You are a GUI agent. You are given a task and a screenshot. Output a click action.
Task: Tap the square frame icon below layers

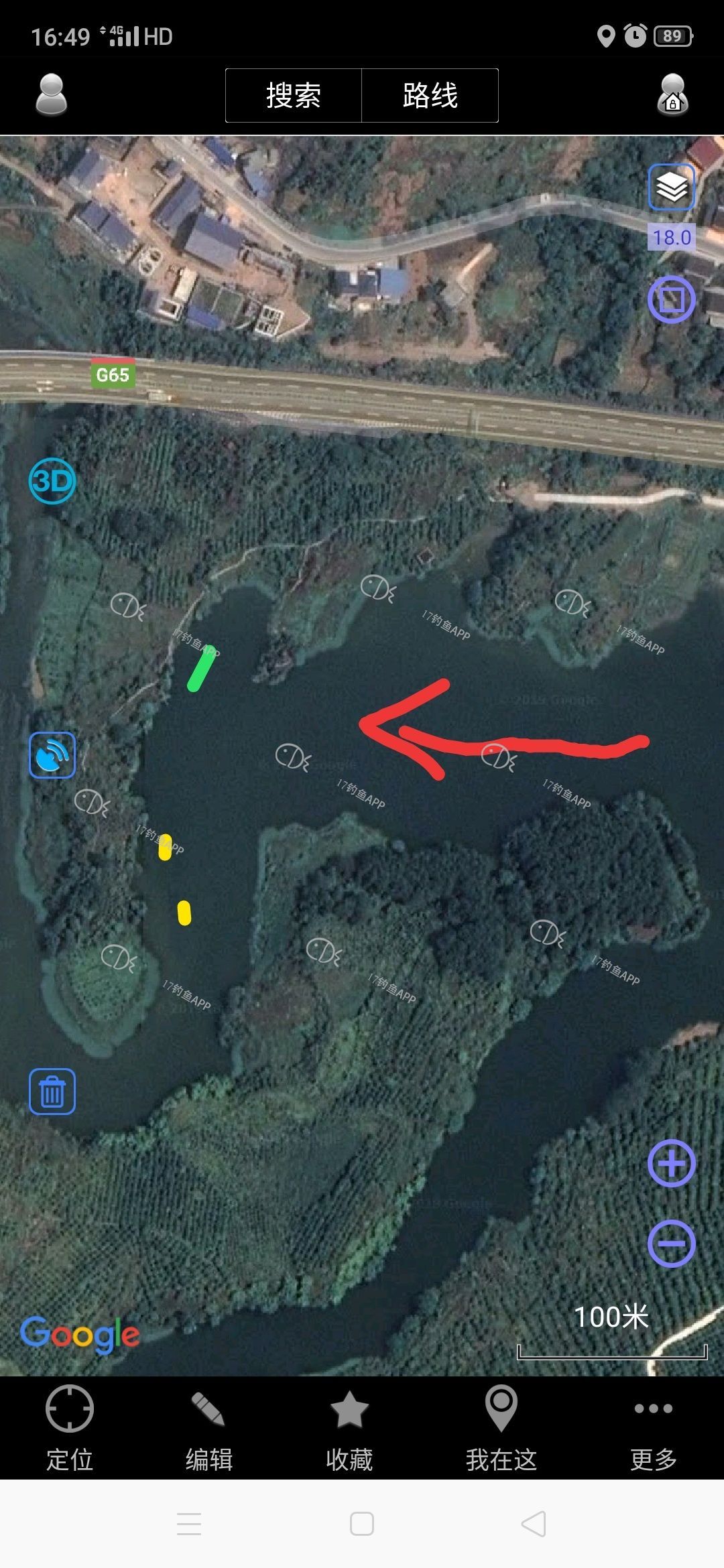(671, 300)
